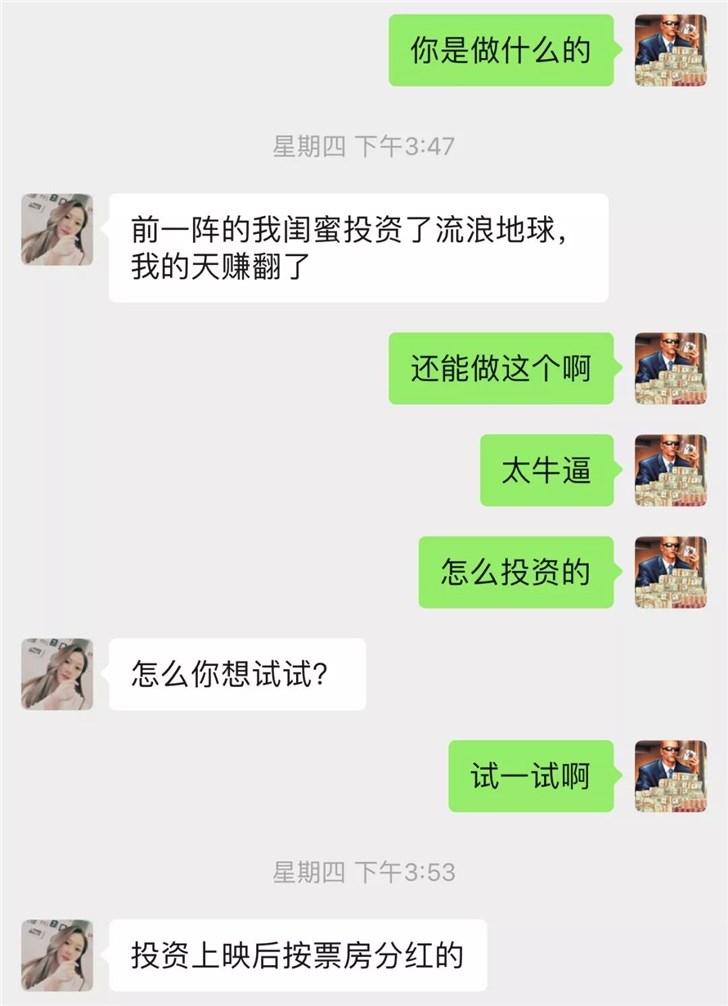Click the timestamp "星期四 下午3:47"
This screenshot has width=728, height=1006.
click(x=364, y=142)
